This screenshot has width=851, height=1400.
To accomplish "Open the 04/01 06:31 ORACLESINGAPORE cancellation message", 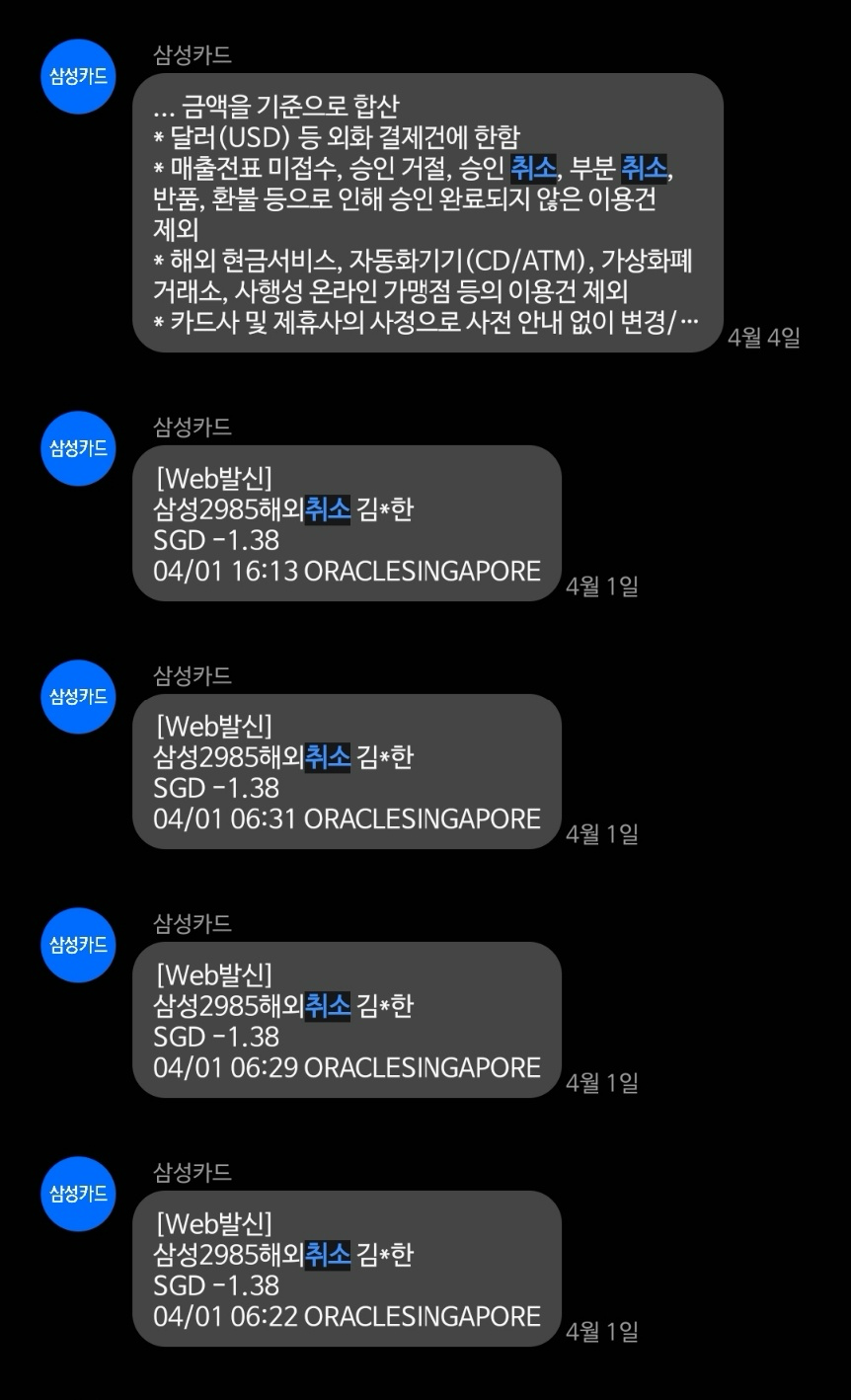I will pos(347,772).
